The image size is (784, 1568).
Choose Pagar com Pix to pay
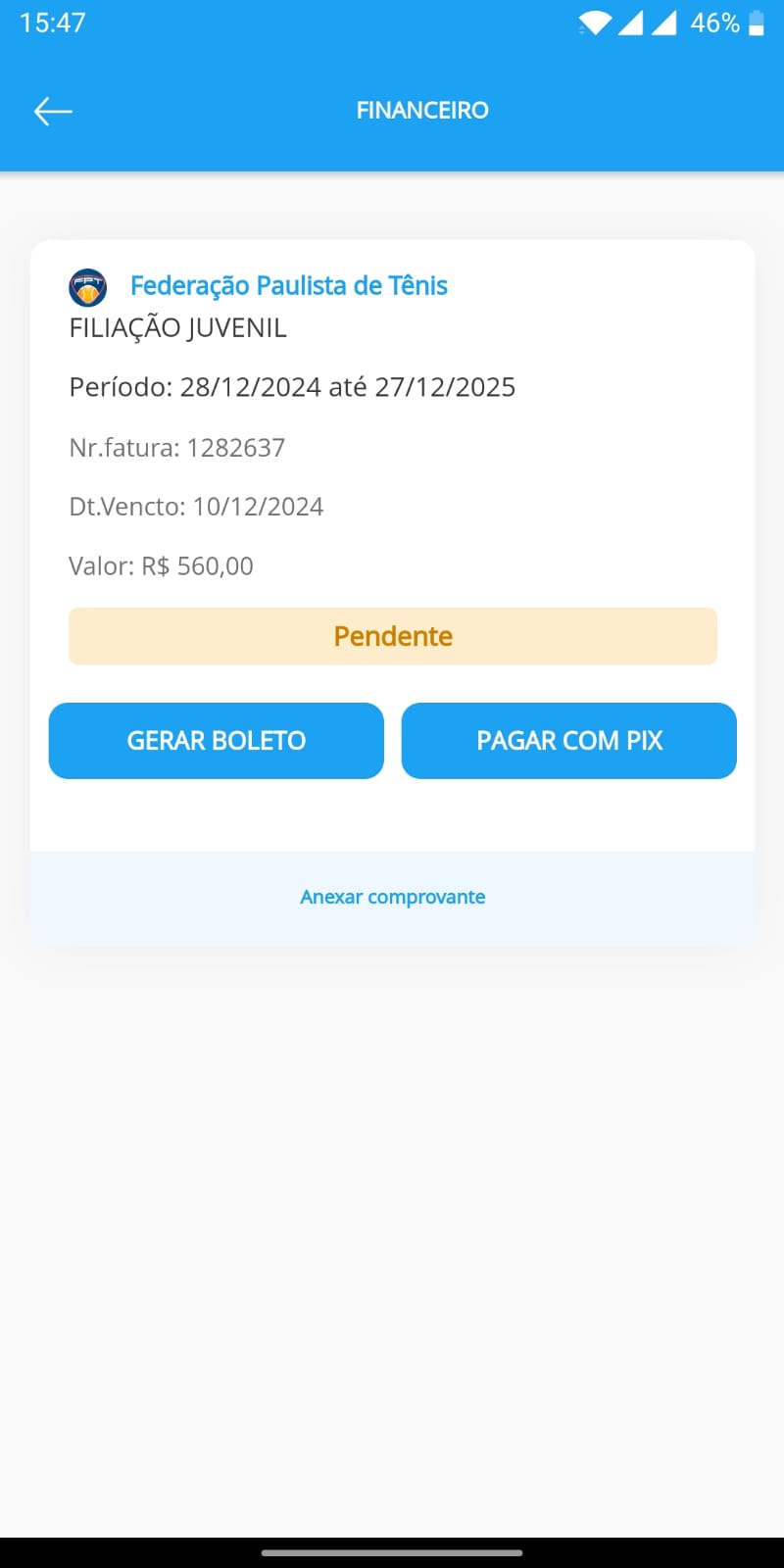click(x=568, y=741)
